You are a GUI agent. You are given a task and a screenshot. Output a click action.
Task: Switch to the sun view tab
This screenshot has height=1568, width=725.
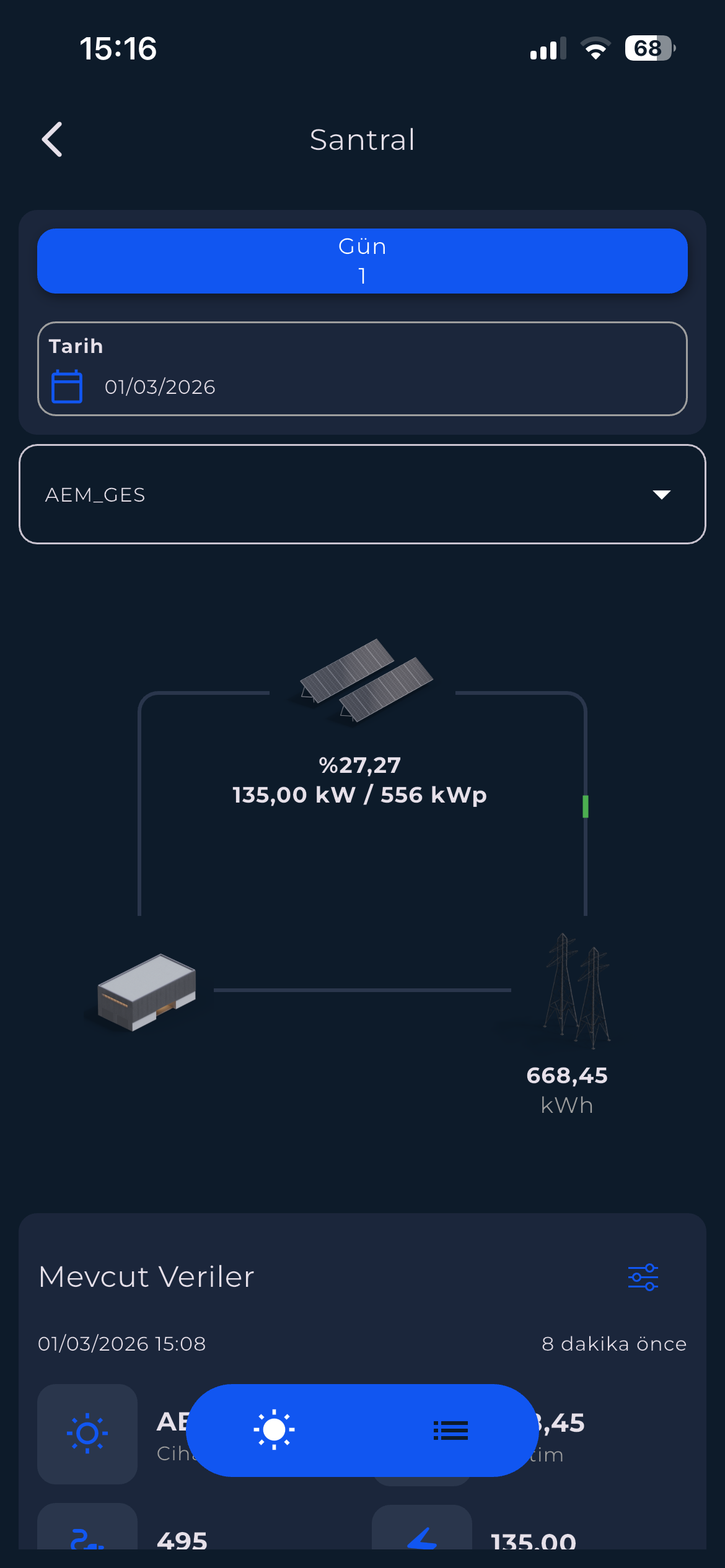click(274, 1430)
